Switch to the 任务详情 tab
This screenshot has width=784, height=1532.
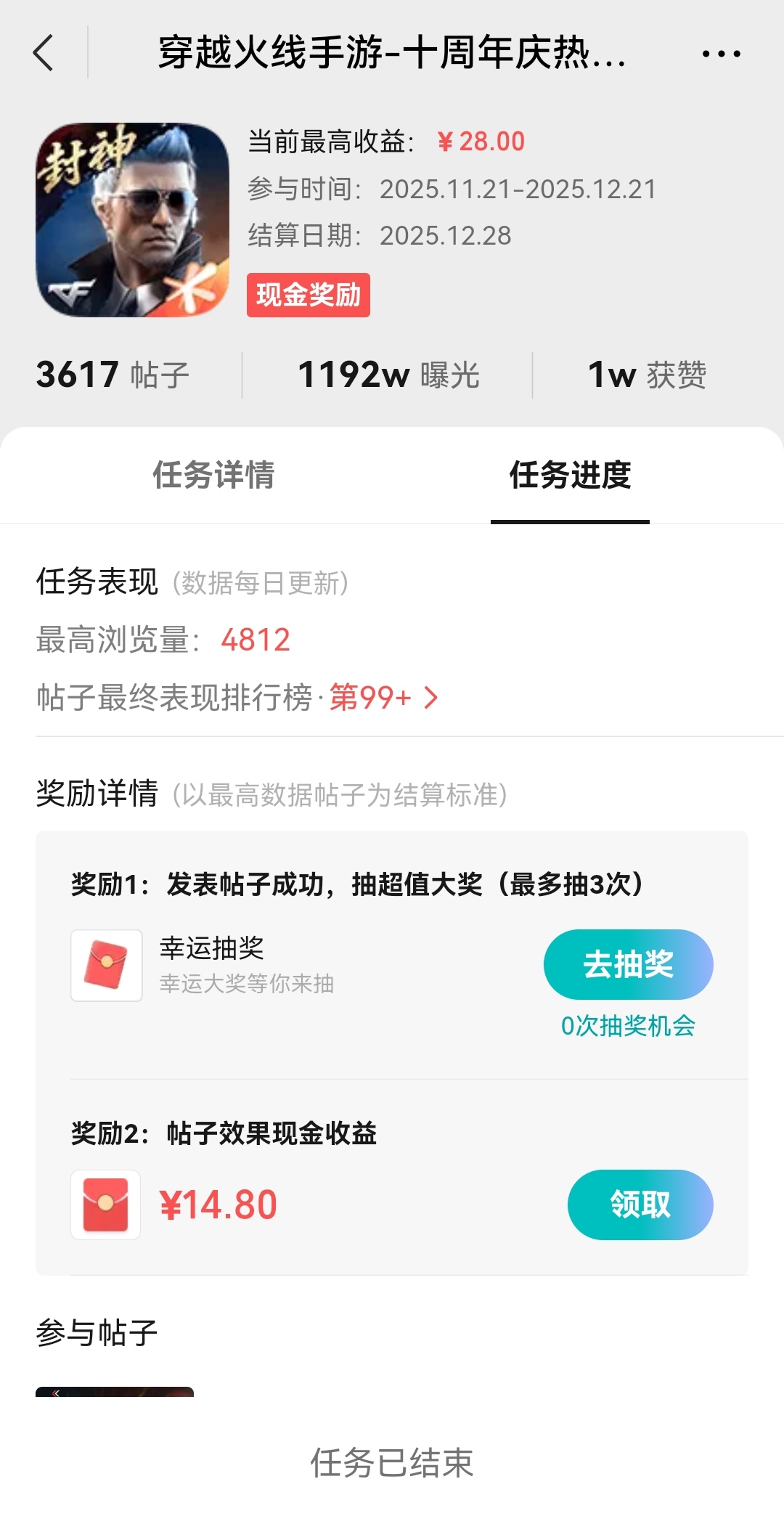point(213,476)
